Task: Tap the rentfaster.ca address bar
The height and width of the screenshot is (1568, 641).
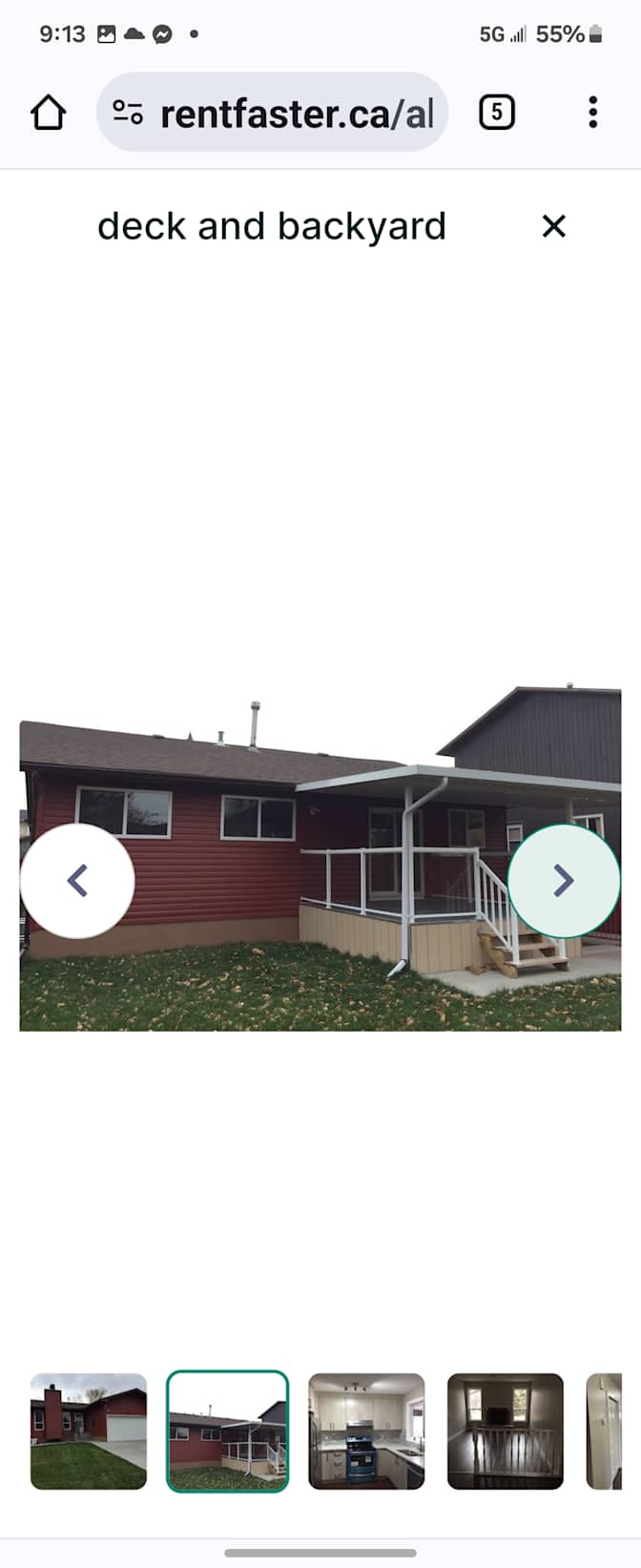Action: pos(296,114)
